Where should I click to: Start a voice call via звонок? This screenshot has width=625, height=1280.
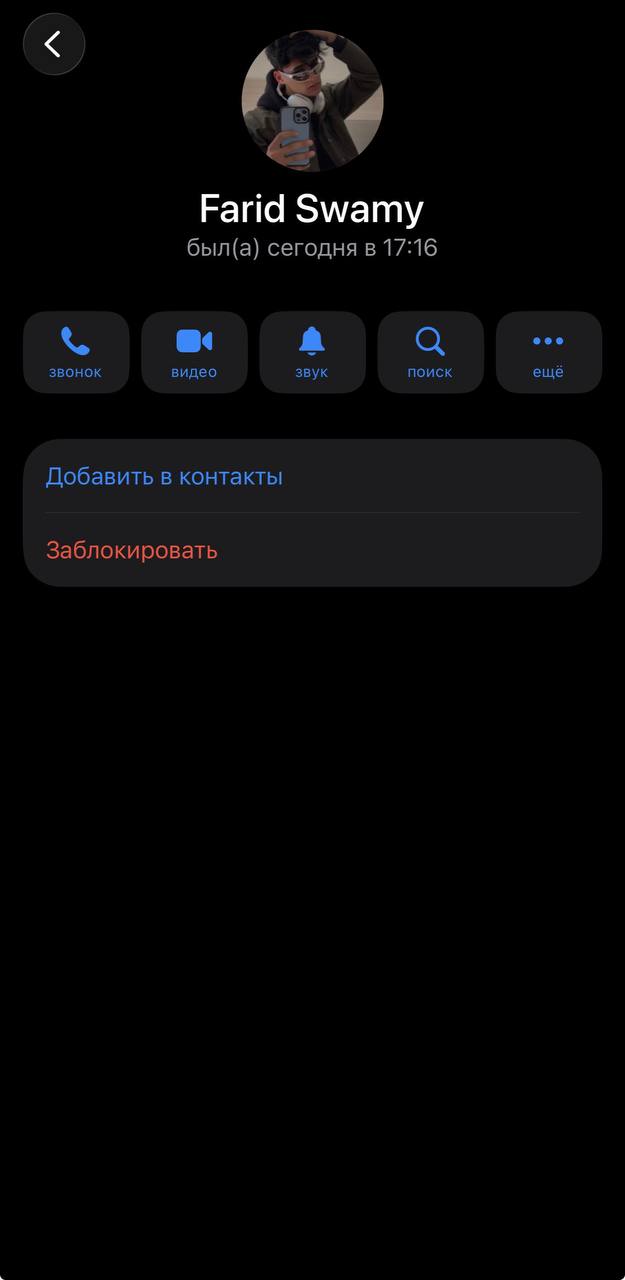pyautogui.click(x=76, y=352)
